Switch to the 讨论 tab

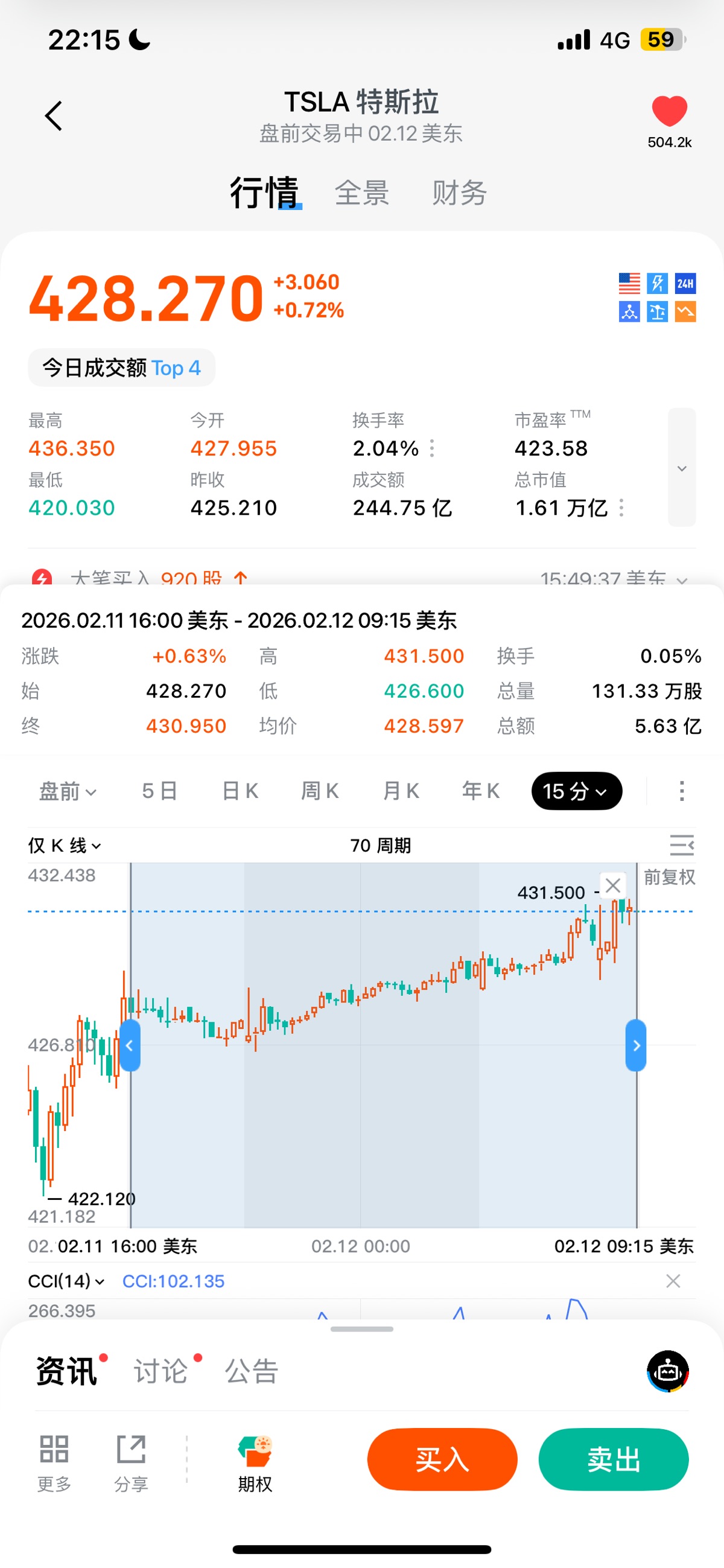click(x=160, y=1372)
